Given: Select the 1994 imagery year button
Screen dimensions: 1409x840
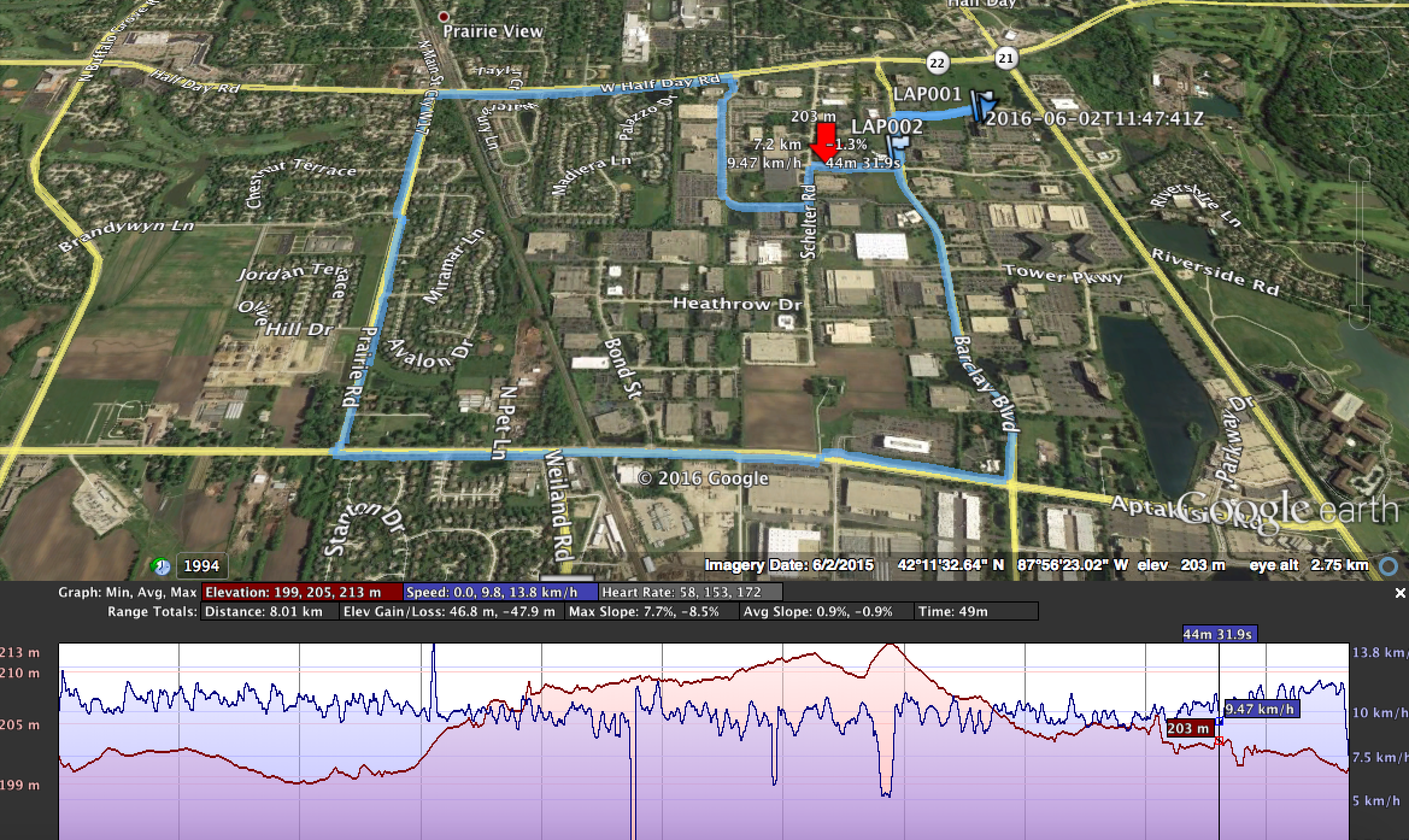Looking at the screenshot, I should click(201, 566).
